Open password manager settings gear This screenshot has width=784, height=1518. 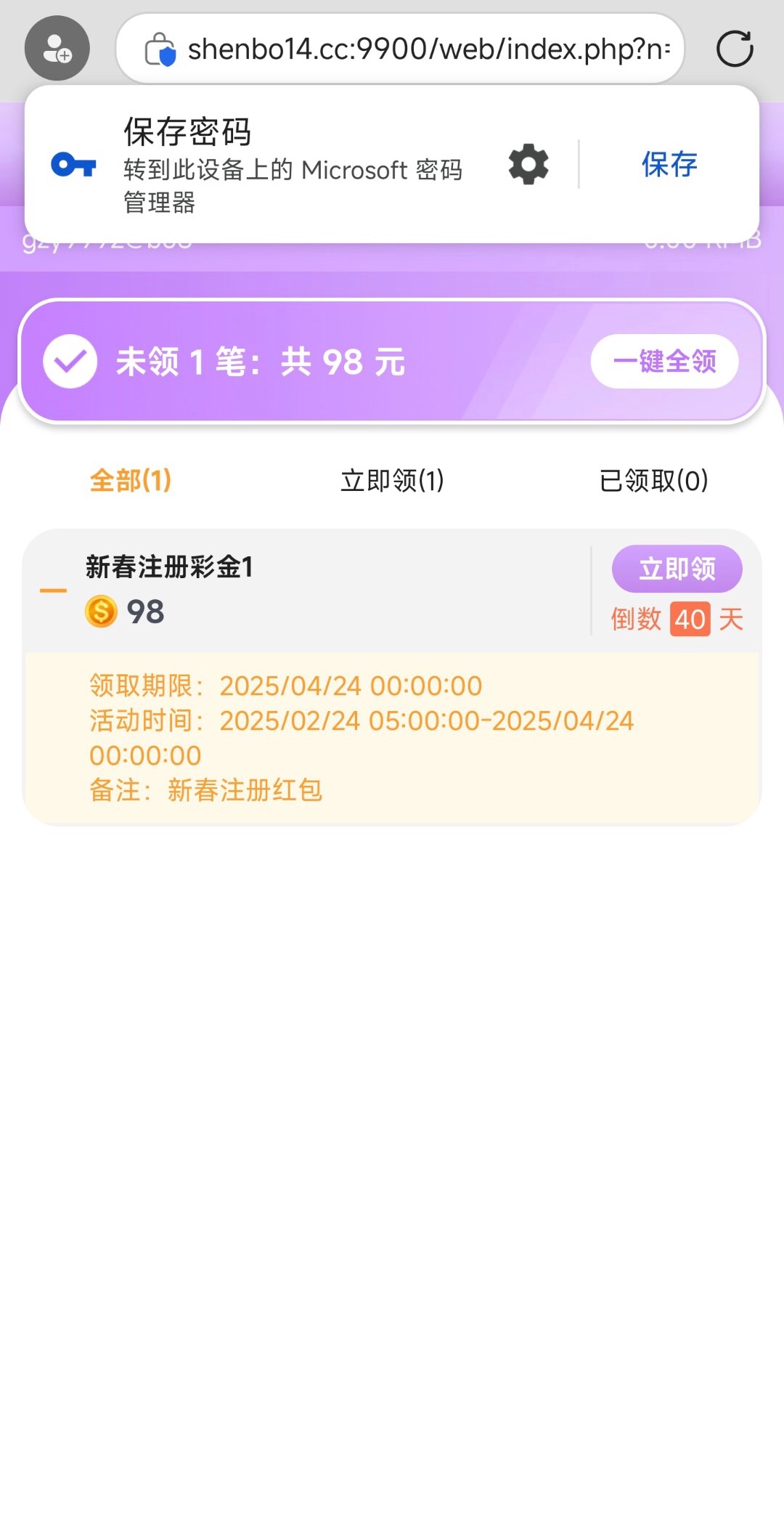[x=528, y=164]
